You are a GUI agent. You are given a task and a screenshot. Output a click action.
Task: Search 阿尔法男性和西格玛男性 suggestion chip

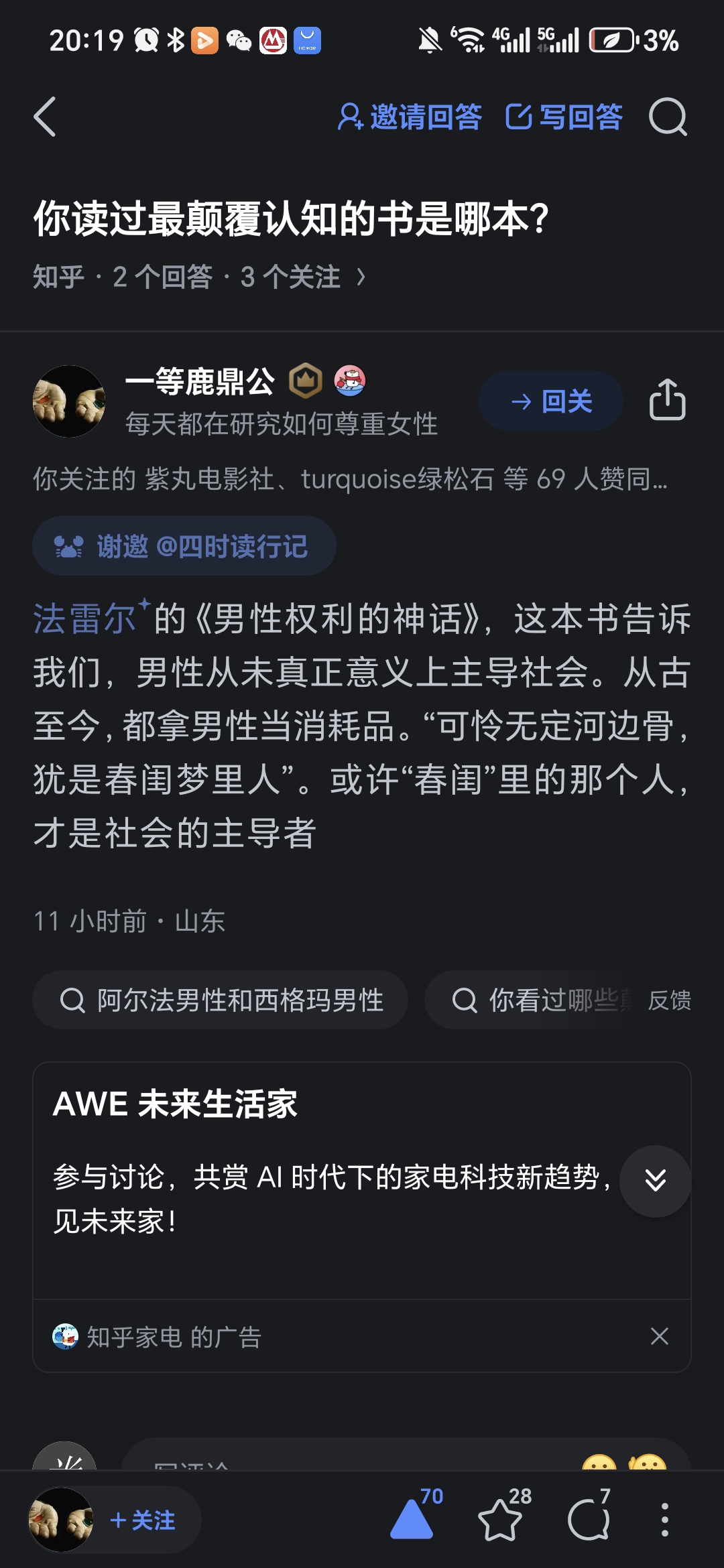tap(221, 1000)
